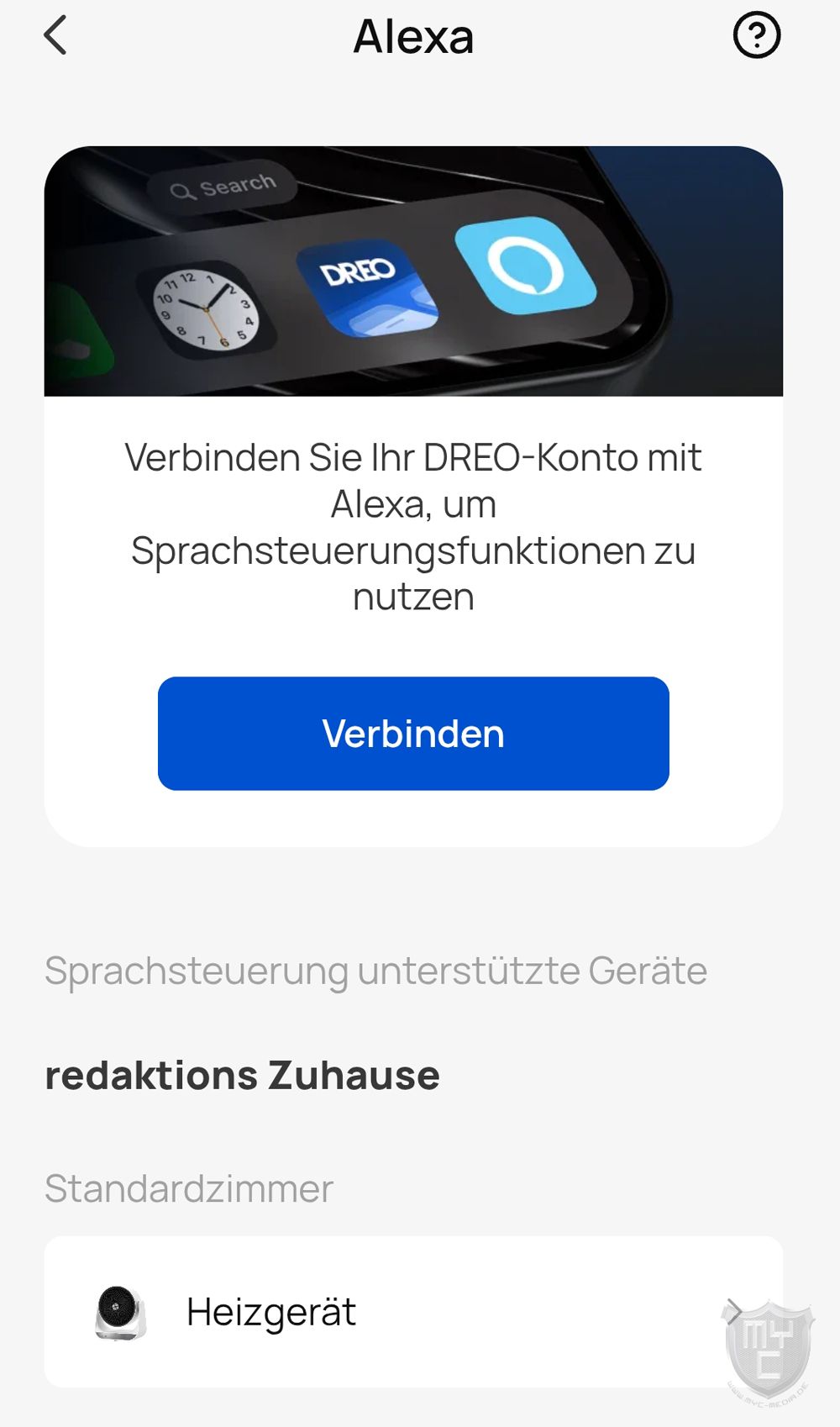Screen dimensions: 840x1427
Task: Open the Heizgerät device row
Action: click(x=413, y=1311)
